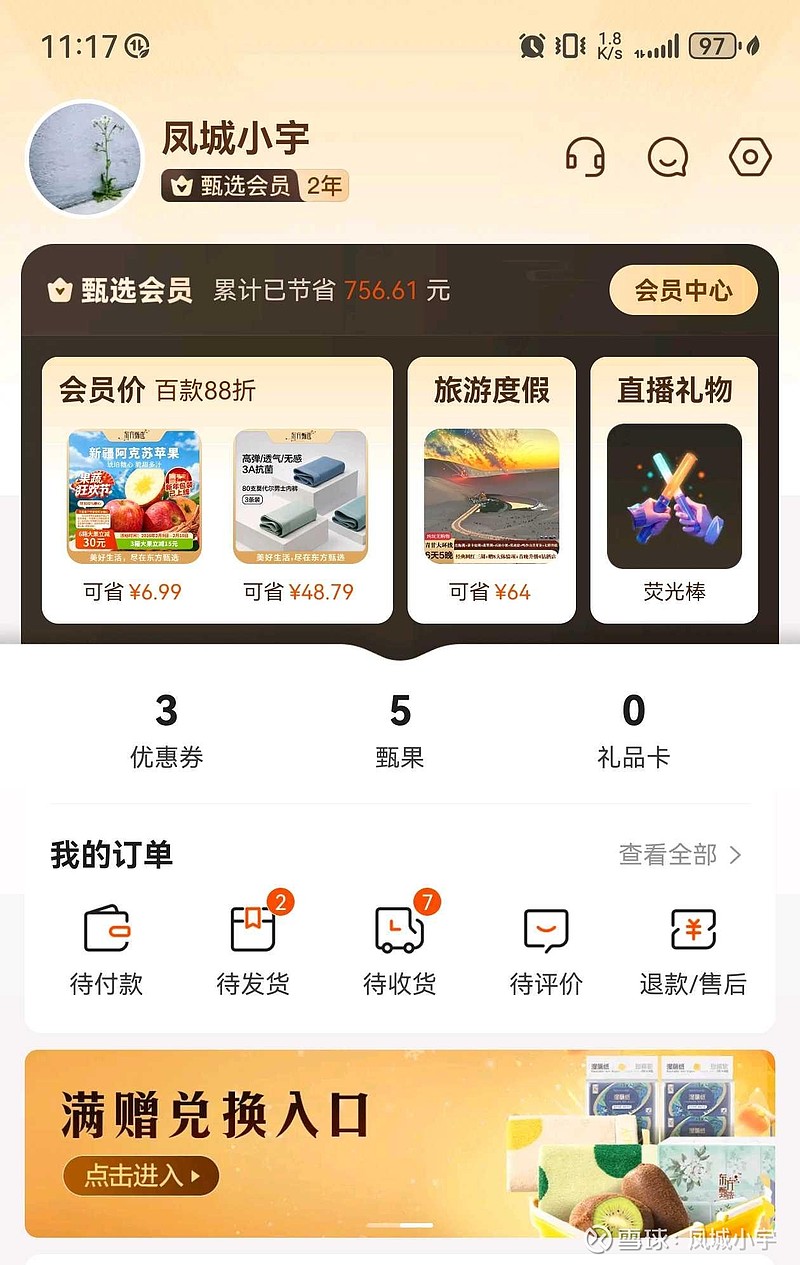800x1265 pixels.
Task: Switch to the 直播礼物 live gifts section
Action: 675,392
